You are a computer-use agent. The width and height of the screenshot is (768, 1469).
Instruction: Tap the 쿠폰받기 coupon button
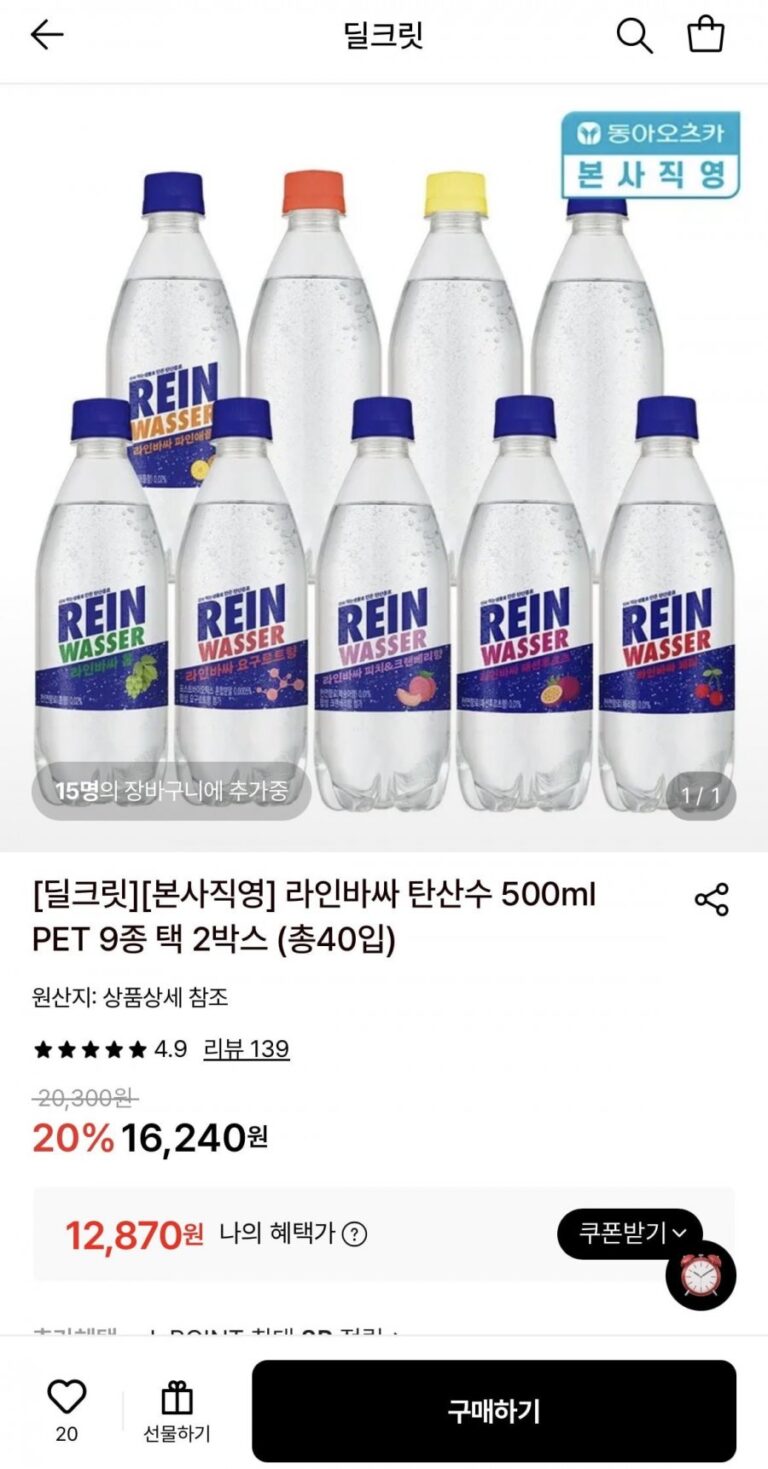pyautogui.click(x=630, y=1233)
